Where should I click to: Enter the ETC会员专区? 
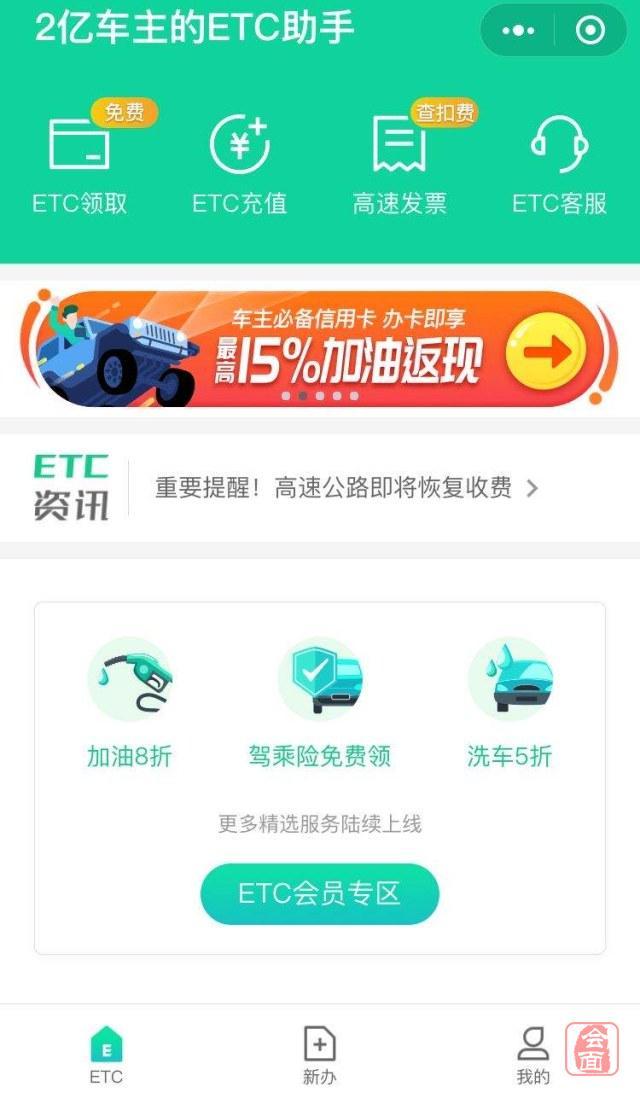[319, 894]
